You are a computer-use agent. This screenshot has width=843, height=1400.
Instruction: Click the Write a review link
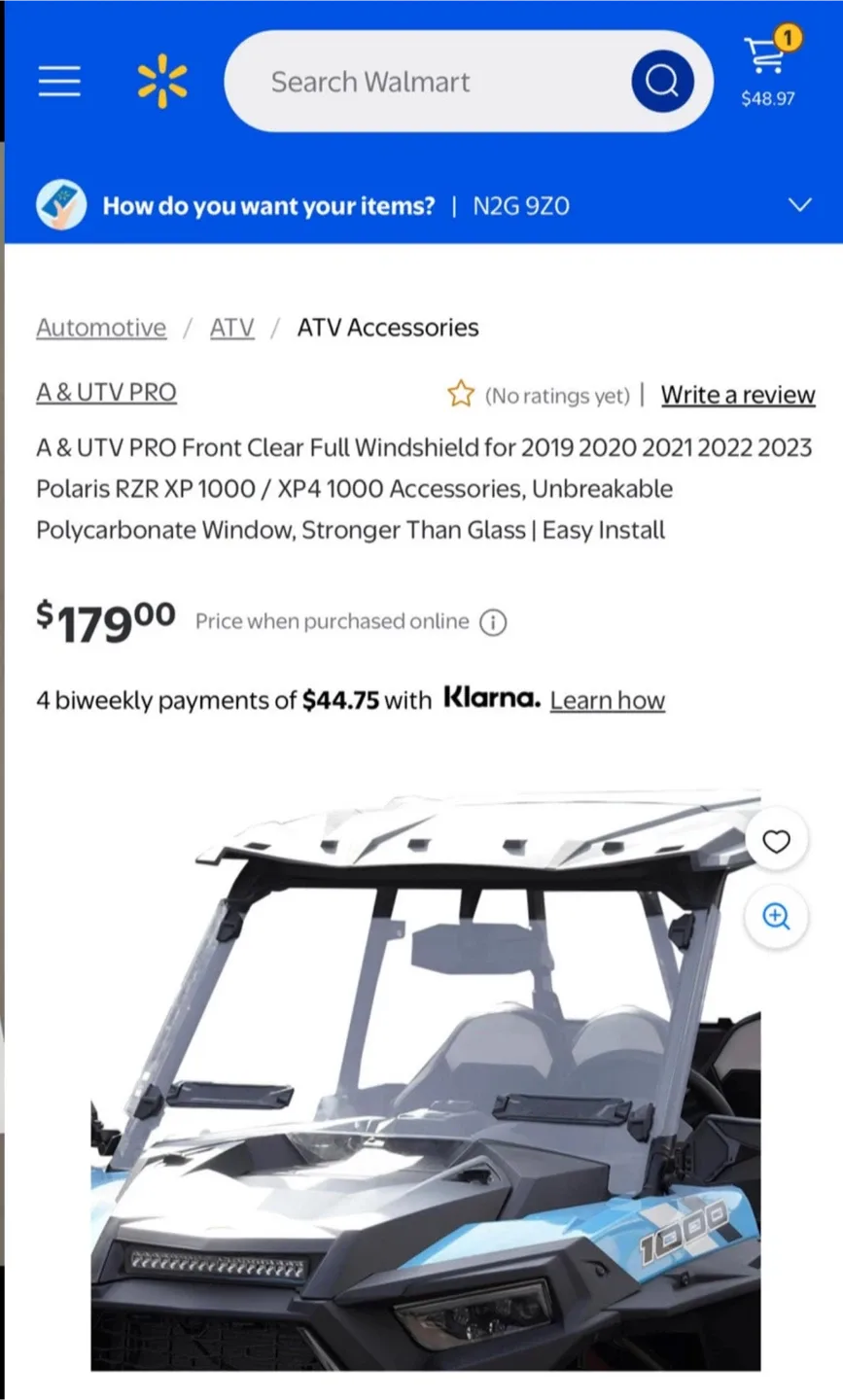737,395
